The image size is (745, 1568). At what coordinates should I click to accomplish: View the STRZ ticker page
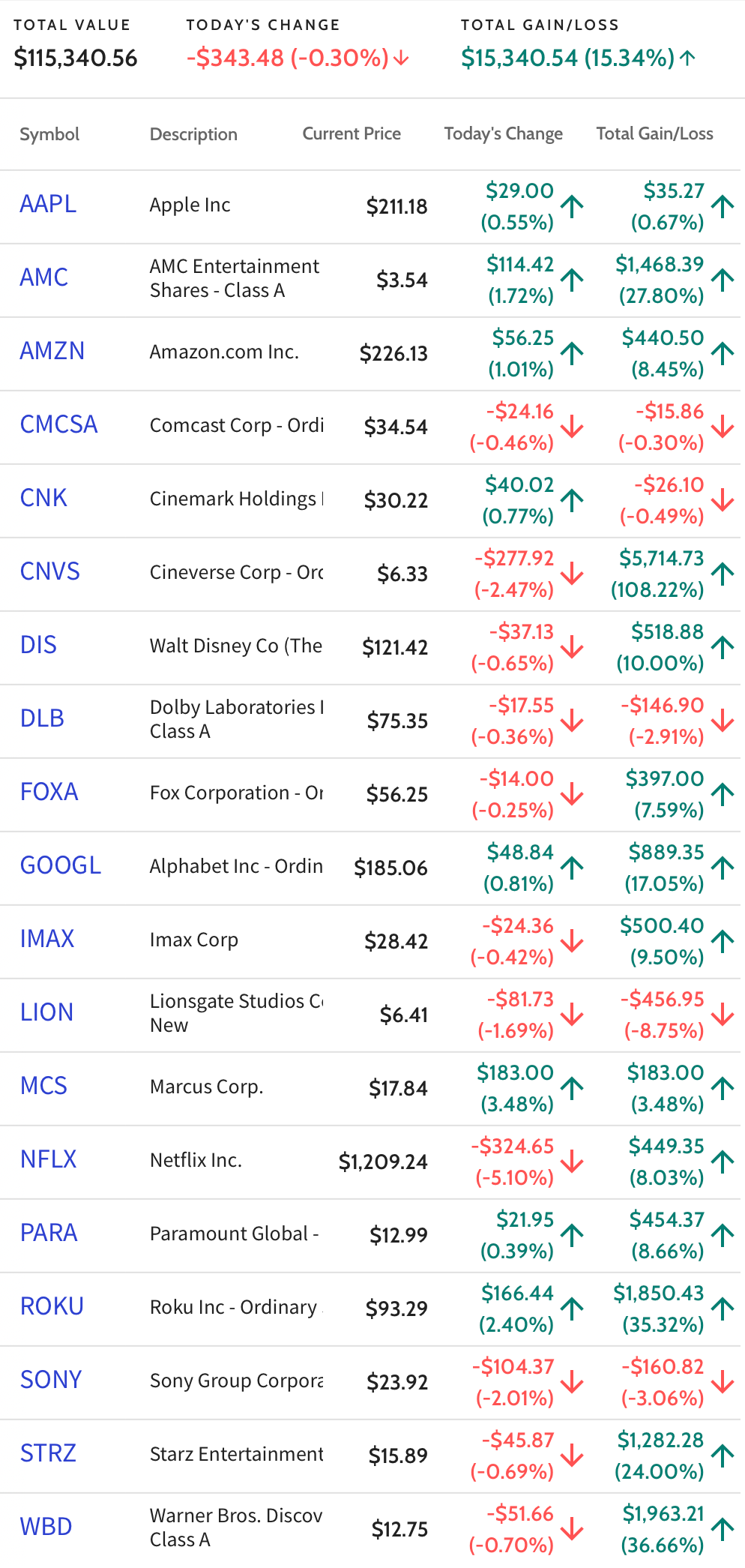click(48, 1453)
